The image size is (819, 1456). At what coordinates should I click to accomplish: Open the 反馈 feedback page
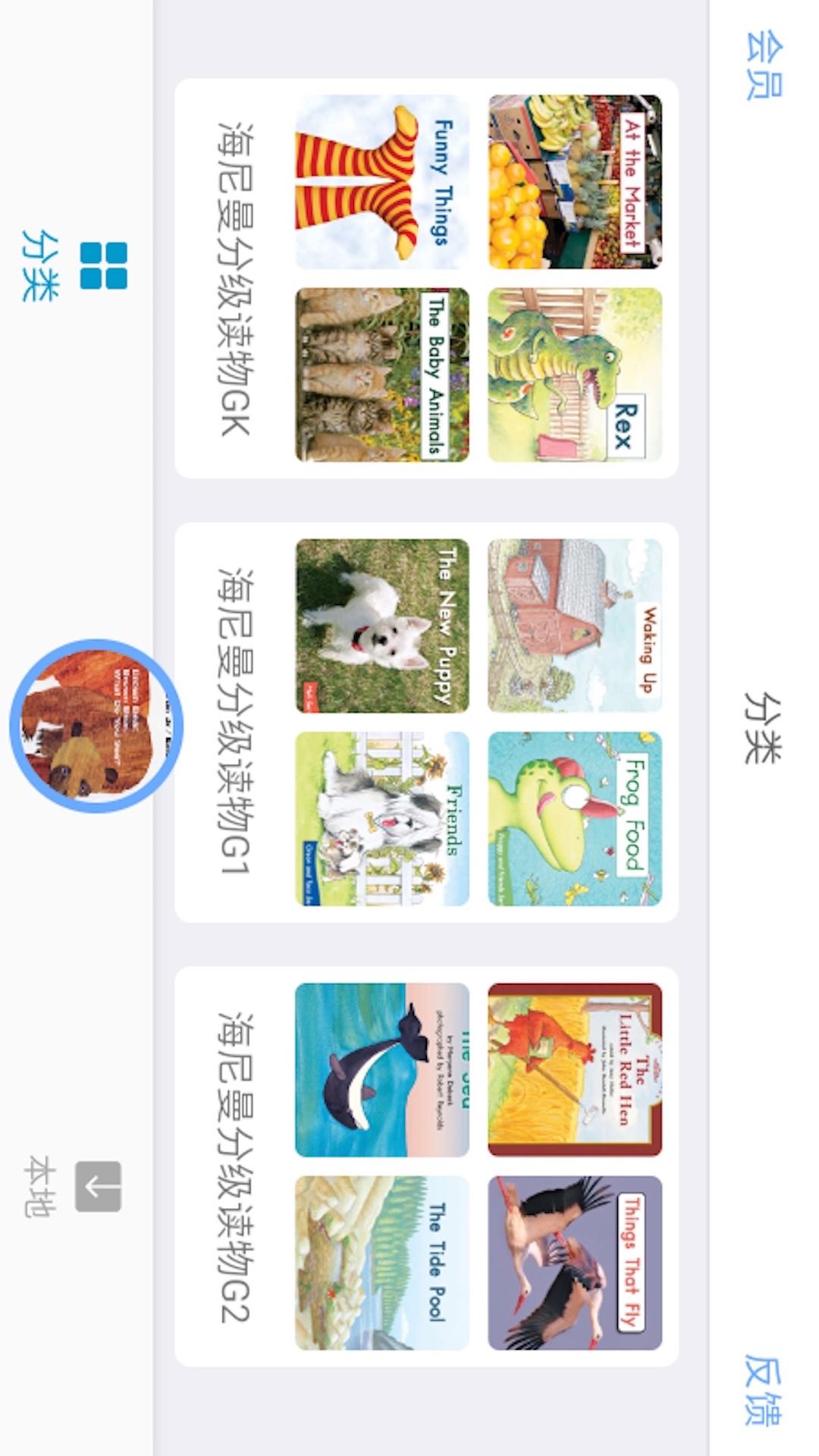763,1389
